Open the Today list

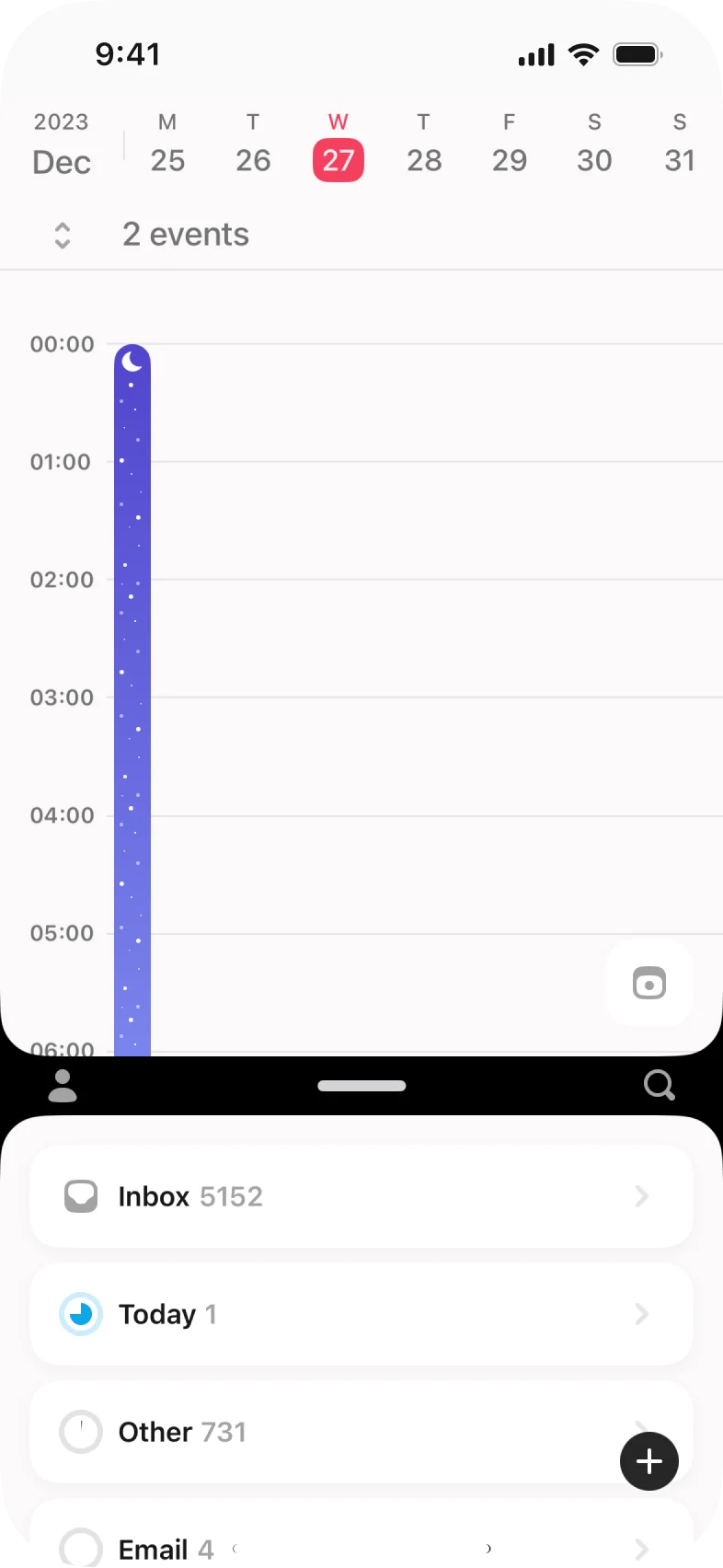[361, 1314]
